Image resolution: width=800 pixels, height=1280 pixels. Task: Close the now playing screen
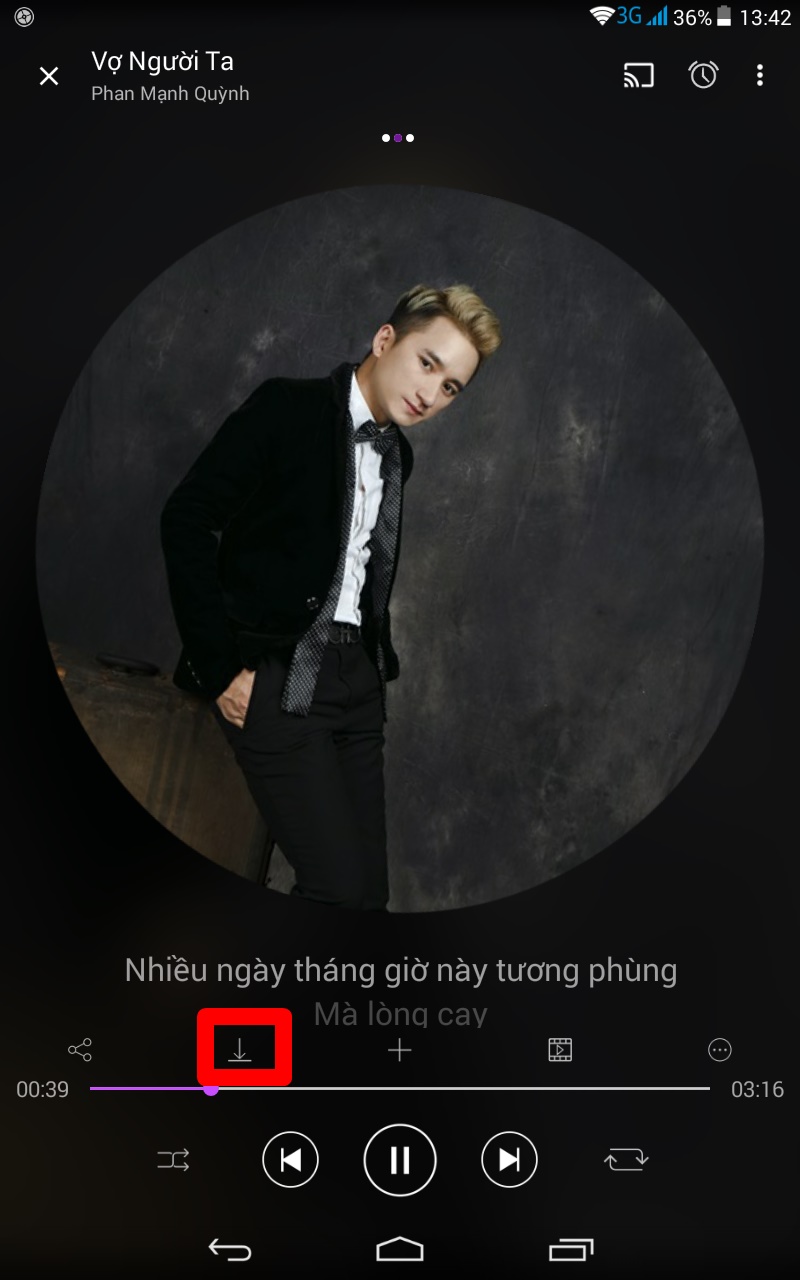pyautogui.click(x=48, y=75)
